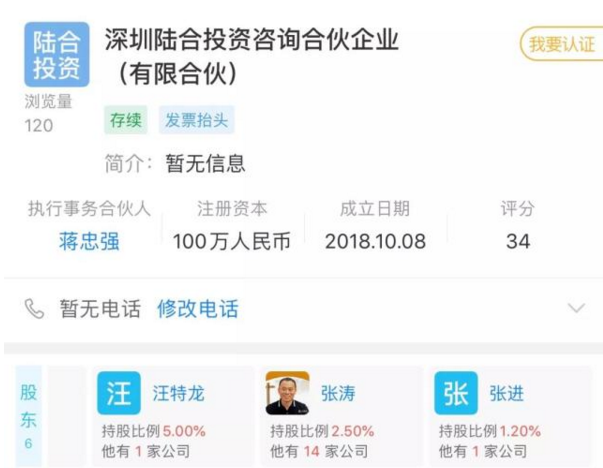Expand the phone section chevron
The image size is (603, 468).
[x=575, y=308]
